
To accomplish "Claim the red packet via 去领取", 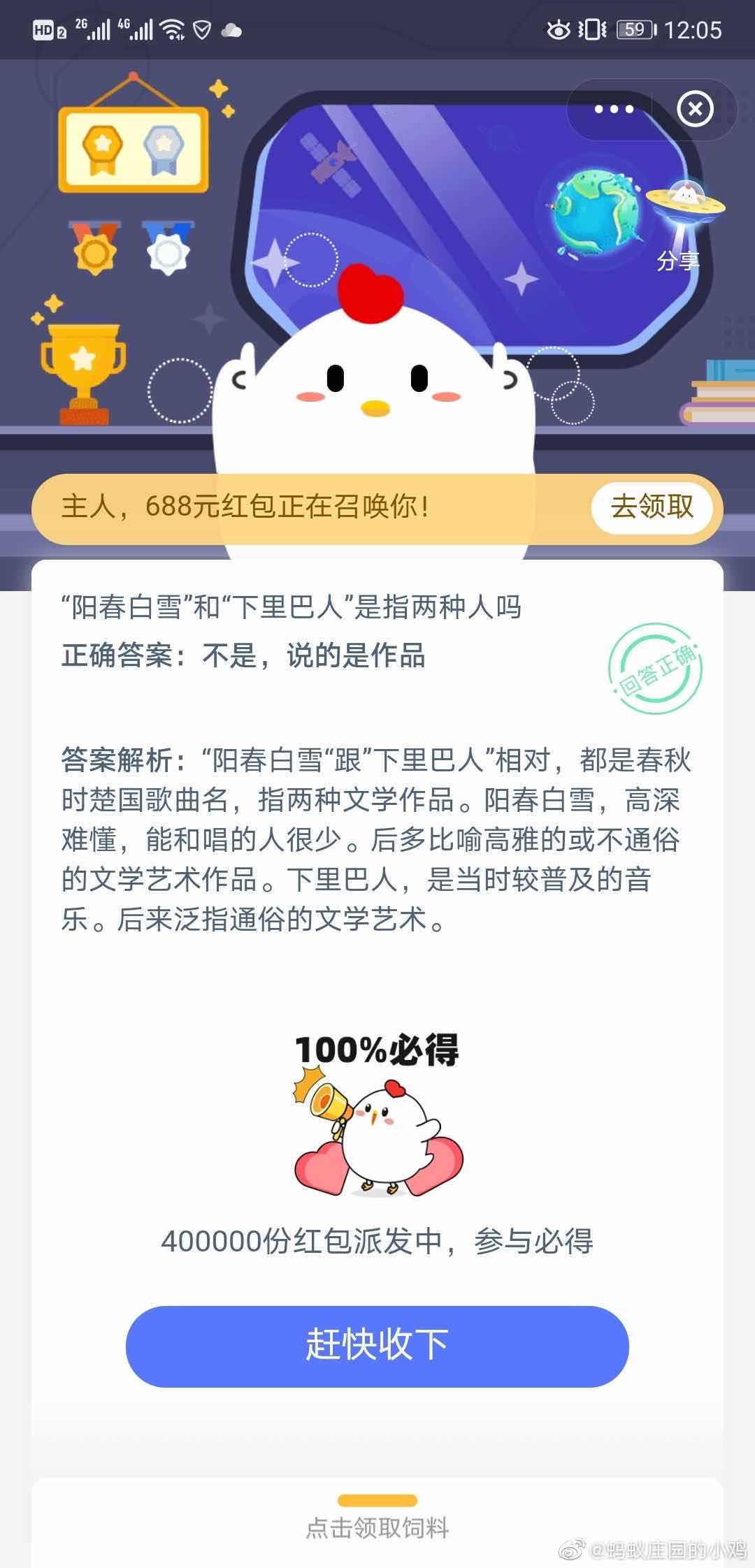I will (652, 507).
